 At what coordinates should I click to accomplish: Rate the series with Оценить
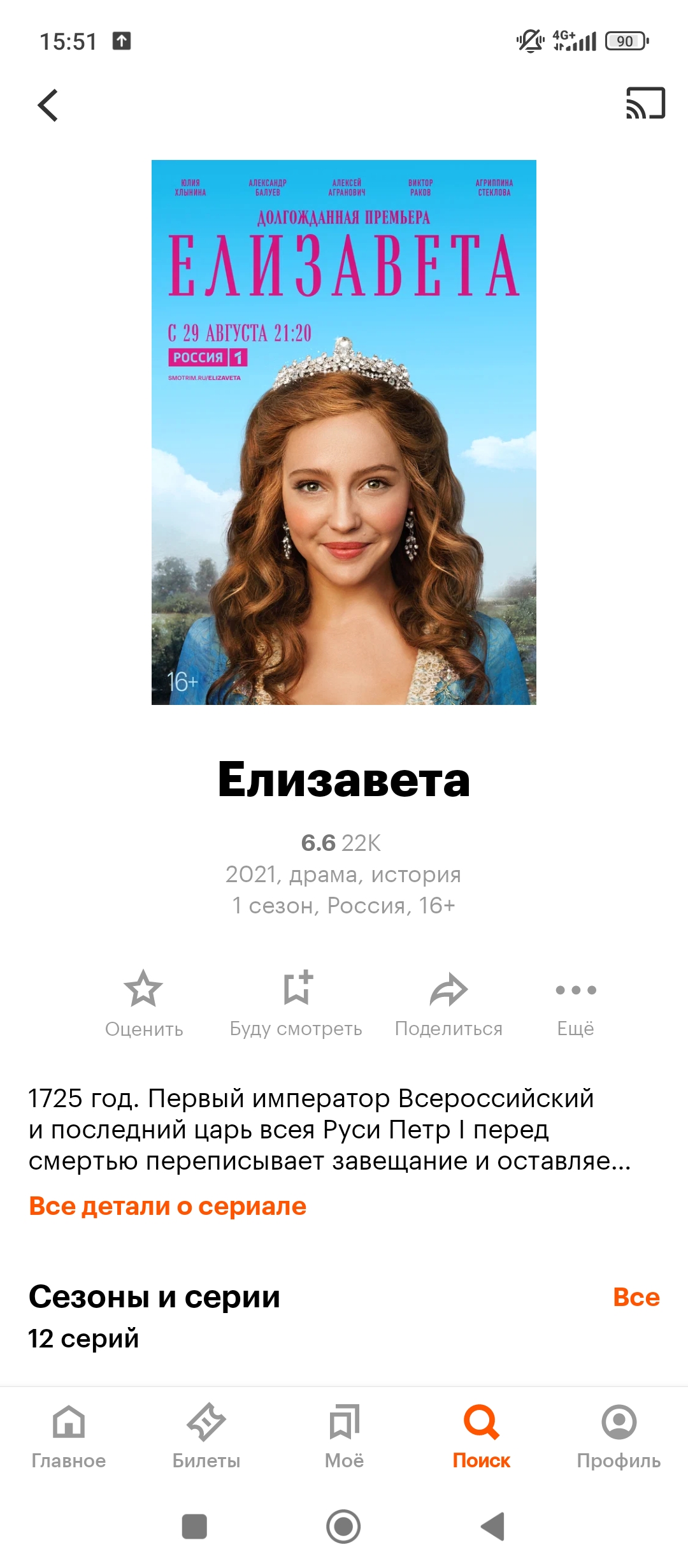tap(144, 1000)
